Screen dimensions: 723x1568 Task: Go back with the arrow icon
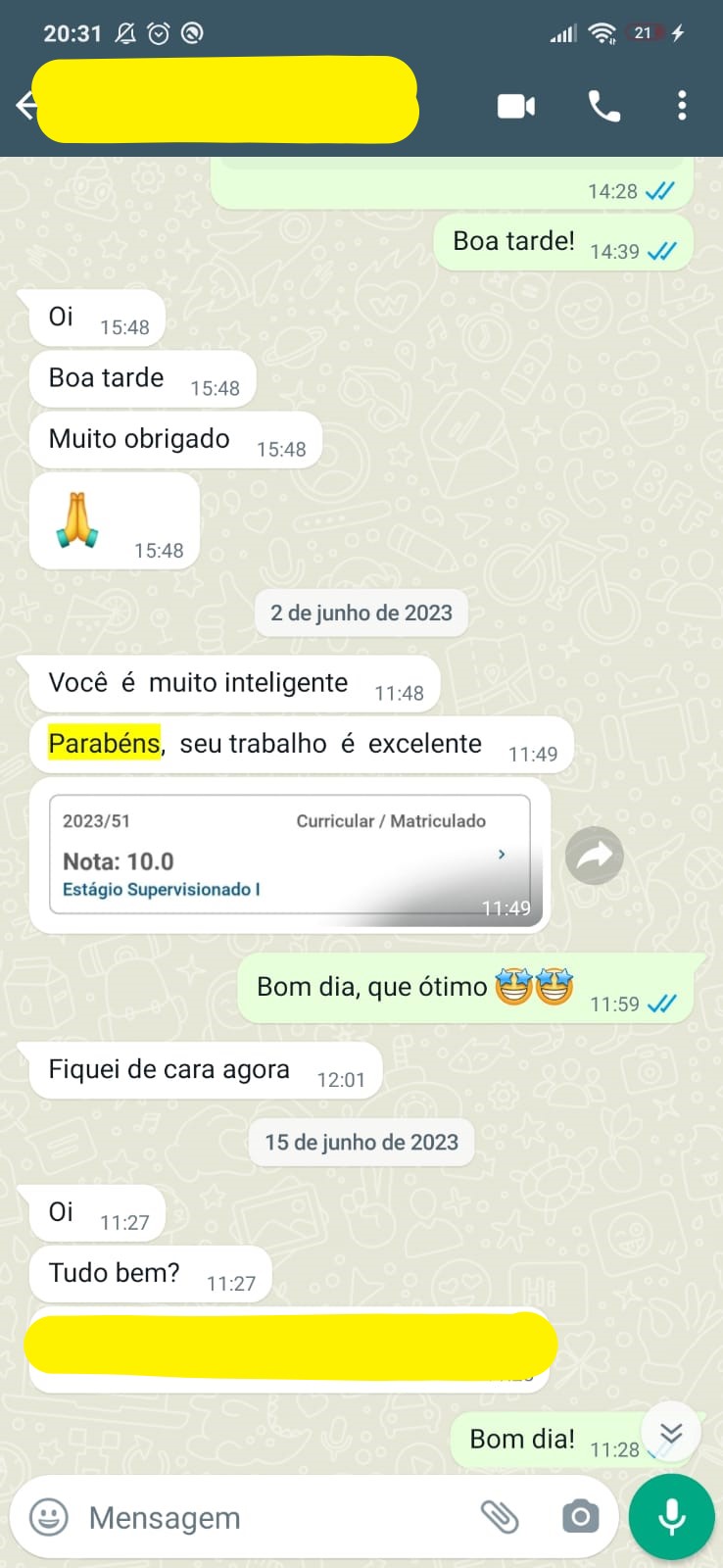(x=26, y=105)
